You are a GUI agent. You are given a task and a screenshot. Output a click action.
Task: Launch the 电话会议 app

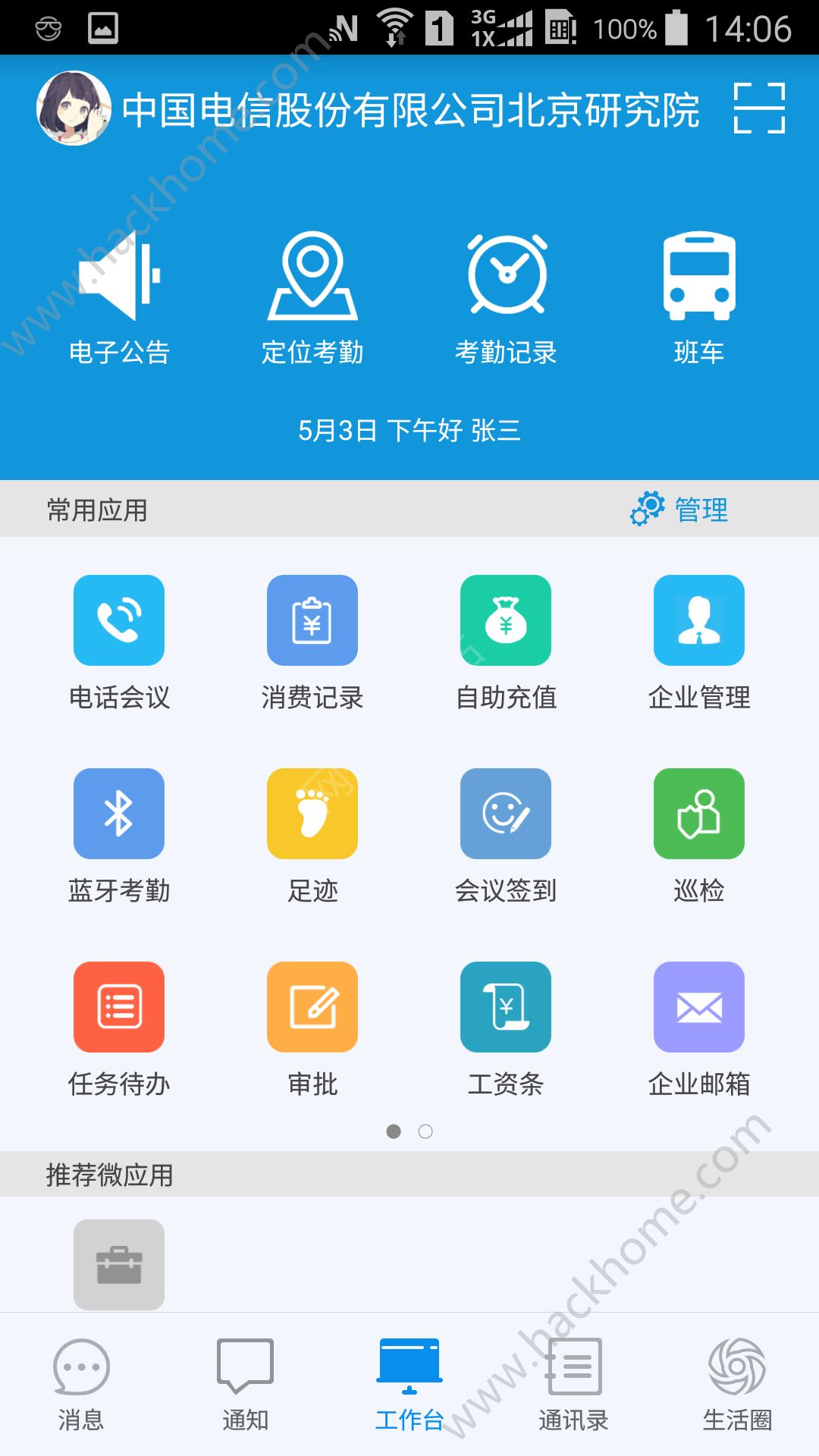[119, 620]
